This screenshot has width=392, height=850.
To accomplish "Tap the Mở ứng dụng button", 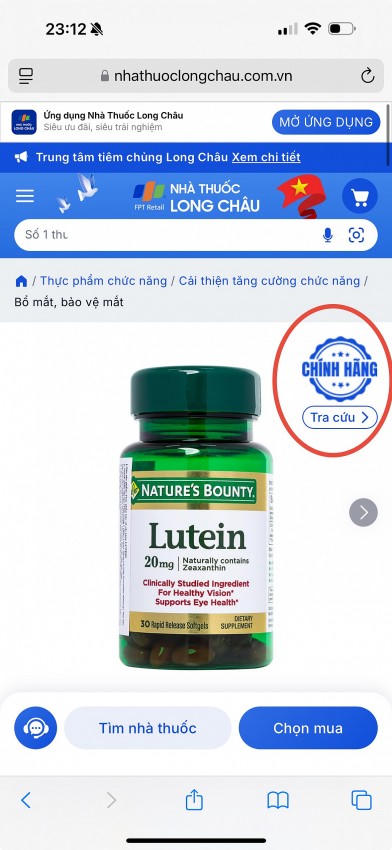I will point(326,122).
